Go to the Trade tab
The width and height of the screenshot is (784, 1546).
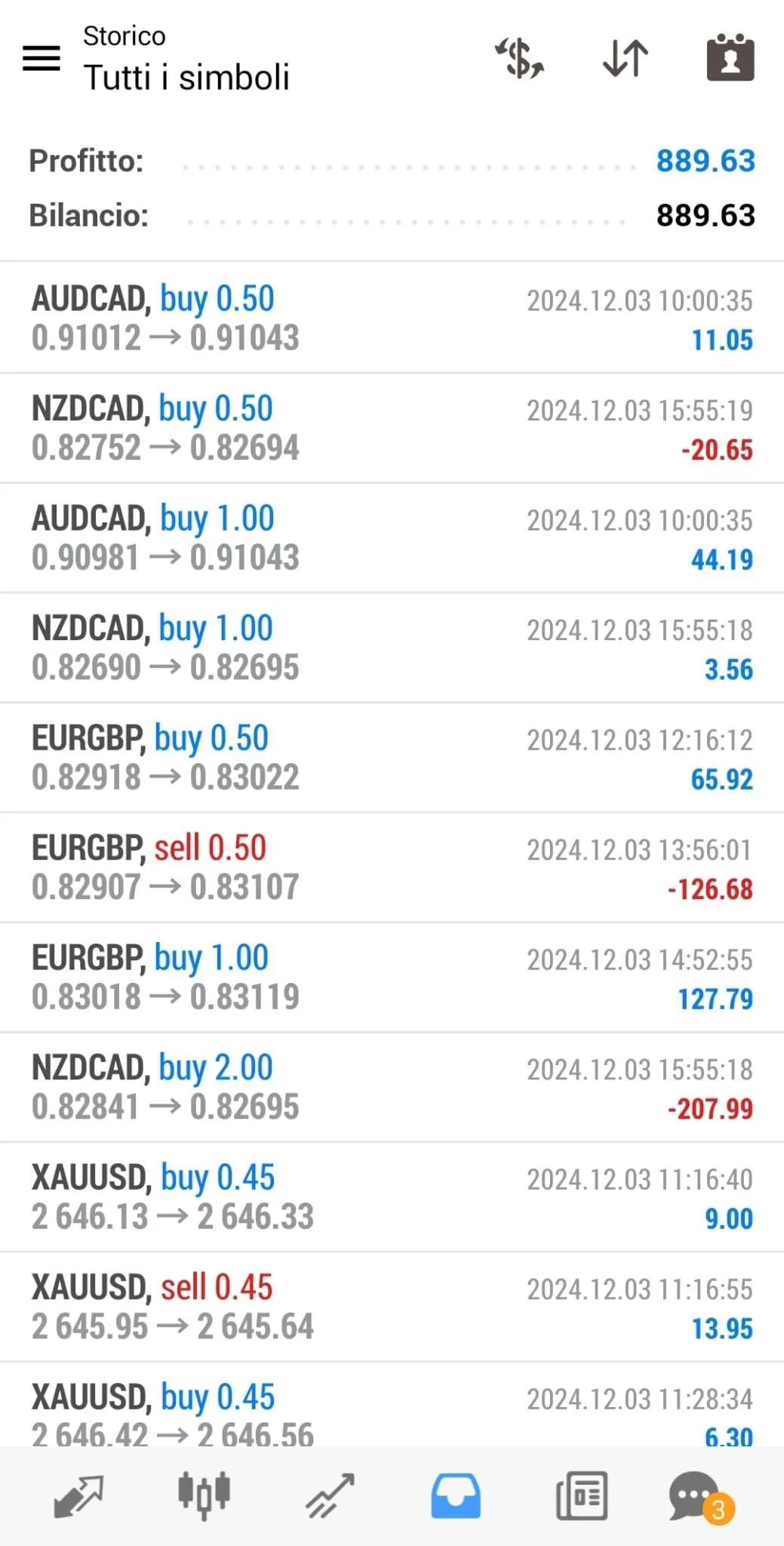[330, 1495]
